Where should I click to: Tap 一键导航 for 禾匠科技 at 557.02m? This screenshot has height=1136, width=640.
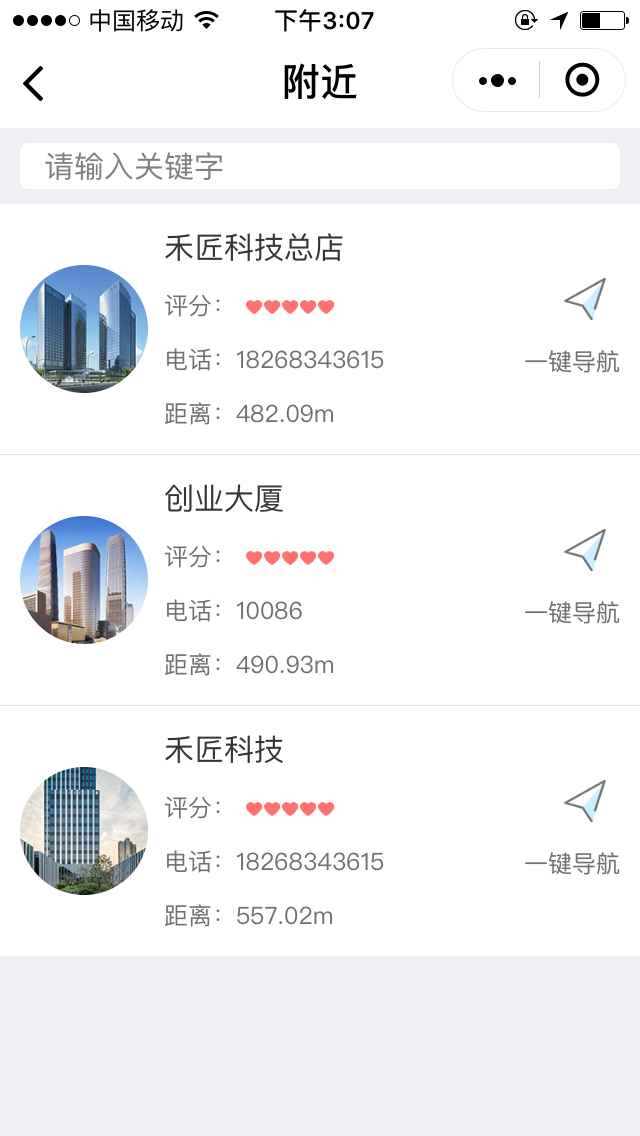pyautogui.click(x=573, y=829)
